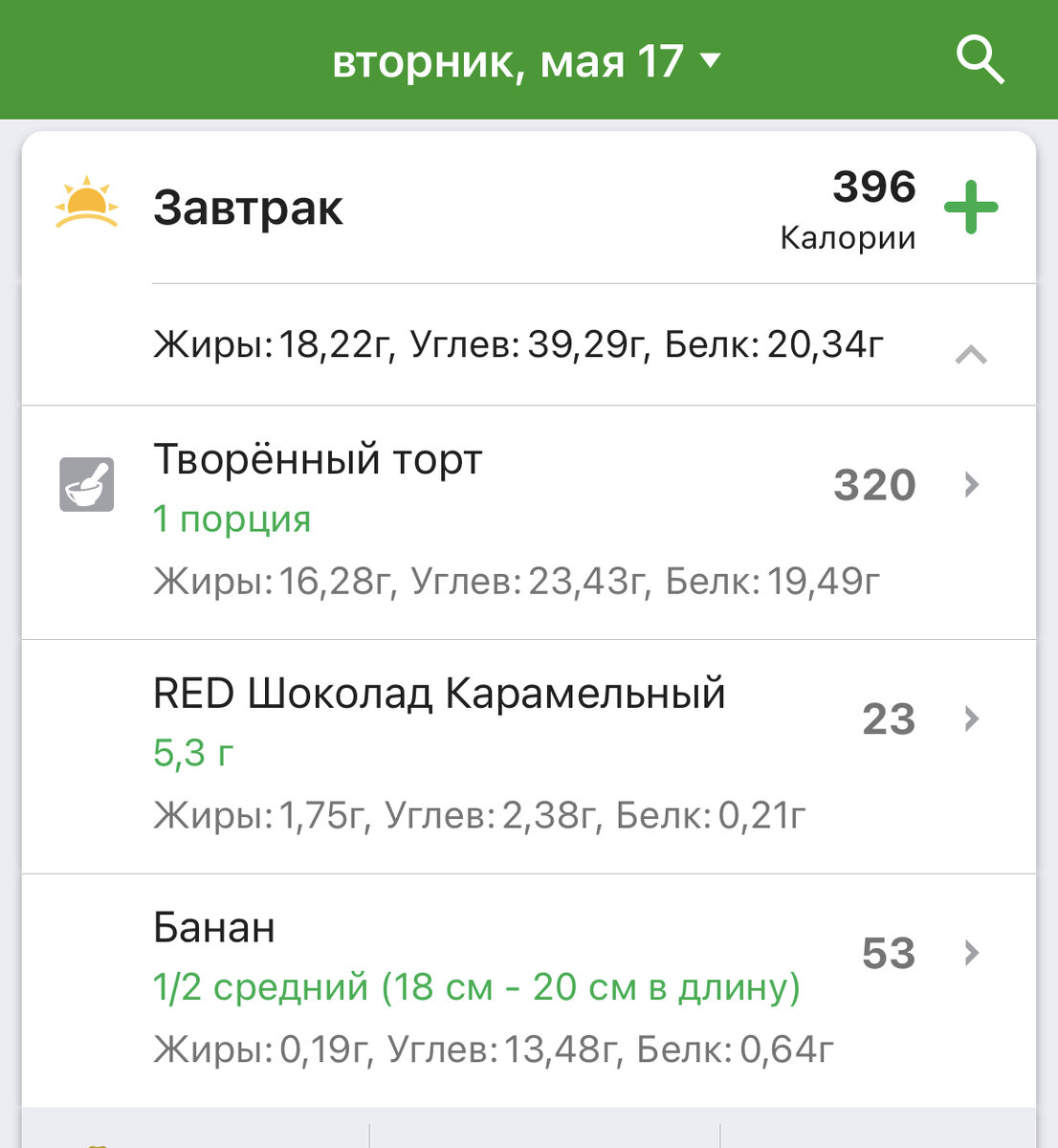The image size is (1058, 1148).
Task: Edit the '1 порция' serving size
Action: [x=232, y=519]
